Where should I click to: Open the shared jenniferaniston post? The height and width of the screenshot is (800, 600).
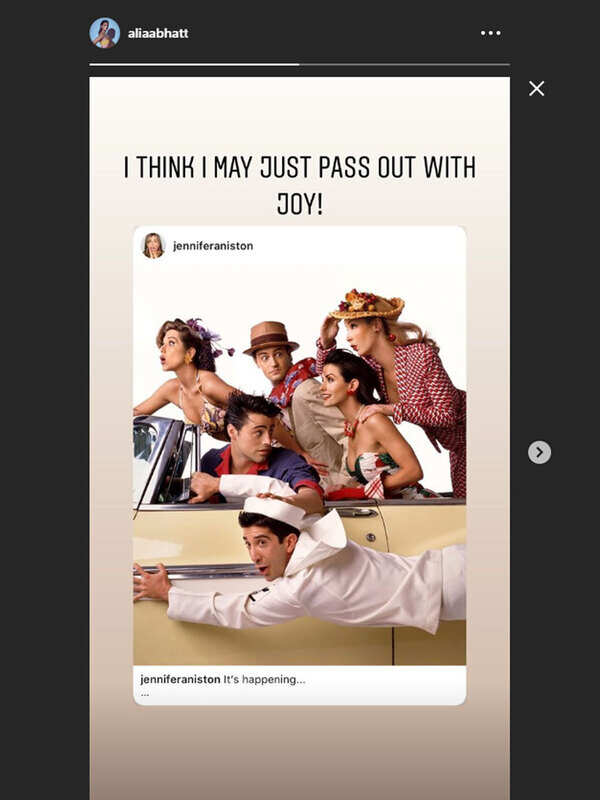299,465
